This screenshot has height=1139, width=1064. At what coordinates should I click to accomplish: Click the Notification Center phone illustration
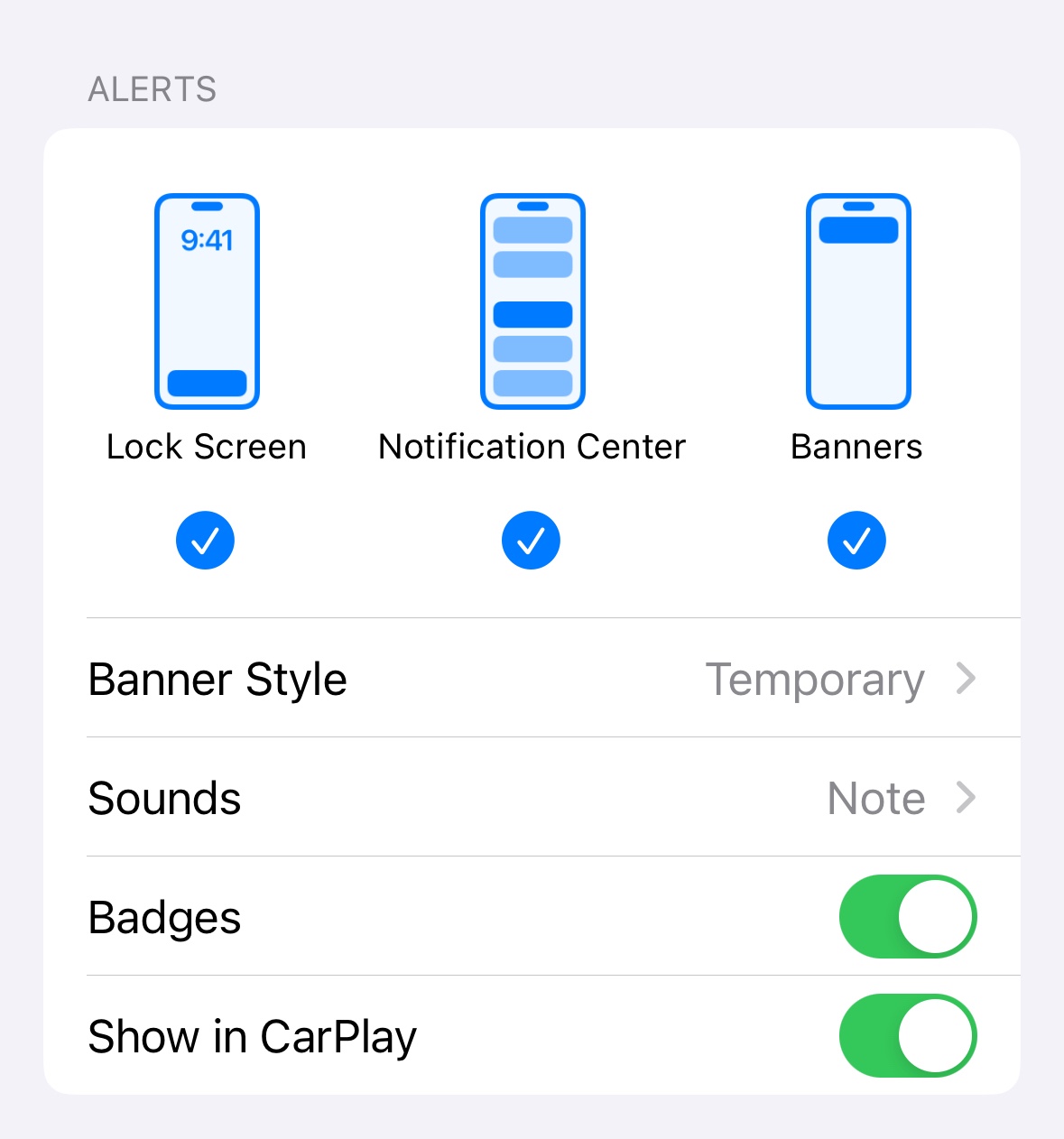(x=532, y=301)
